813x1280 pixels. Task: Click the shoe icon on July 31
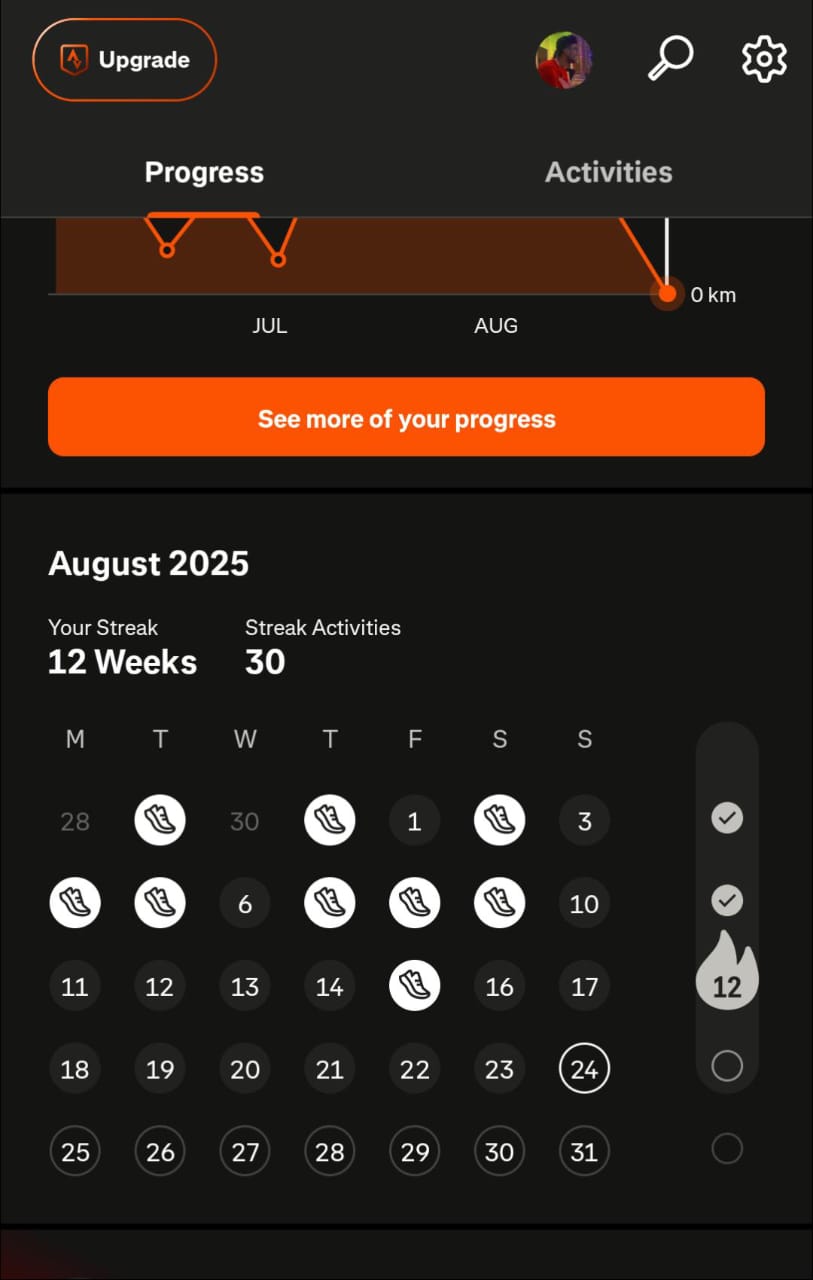(330, 820)
